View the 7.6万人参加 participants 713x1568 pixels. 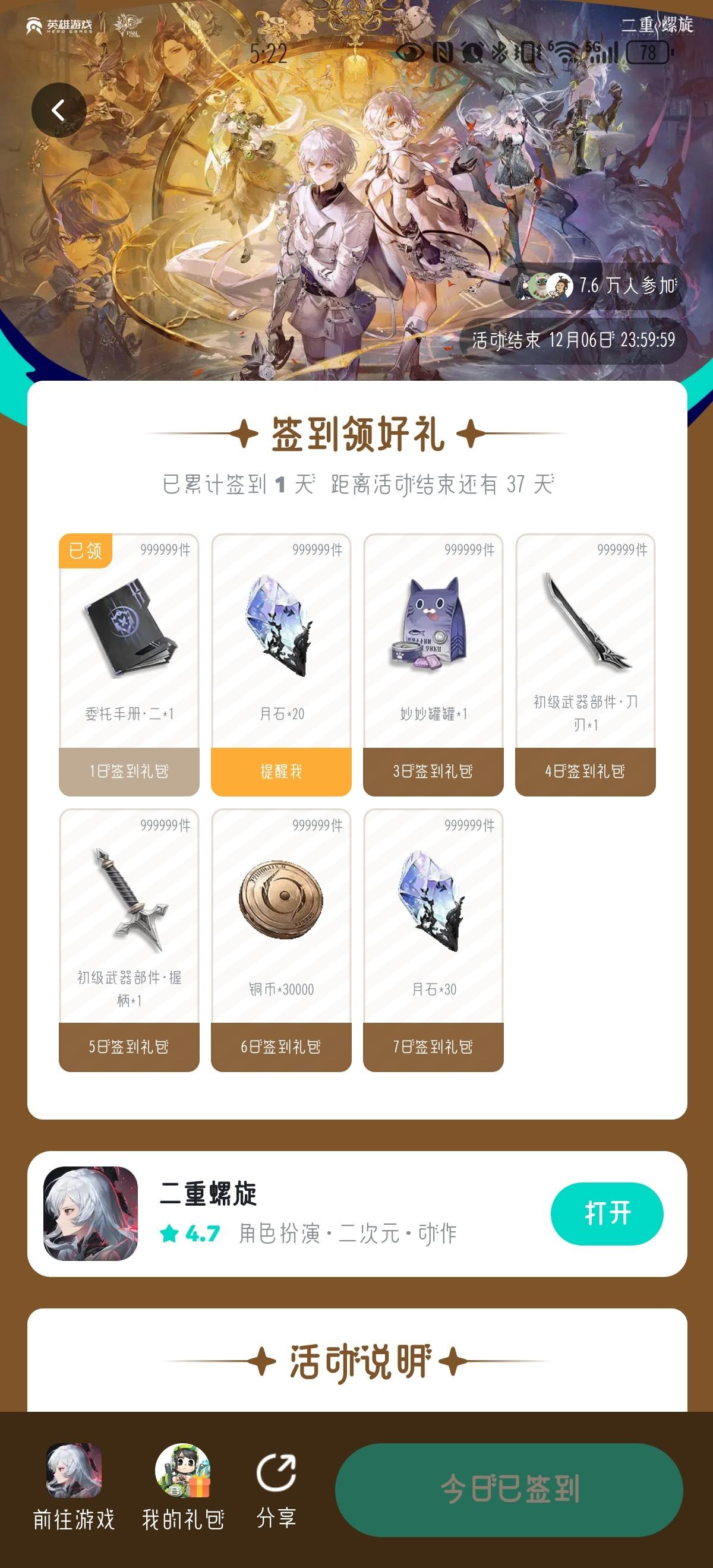click(x=594, y=286)
